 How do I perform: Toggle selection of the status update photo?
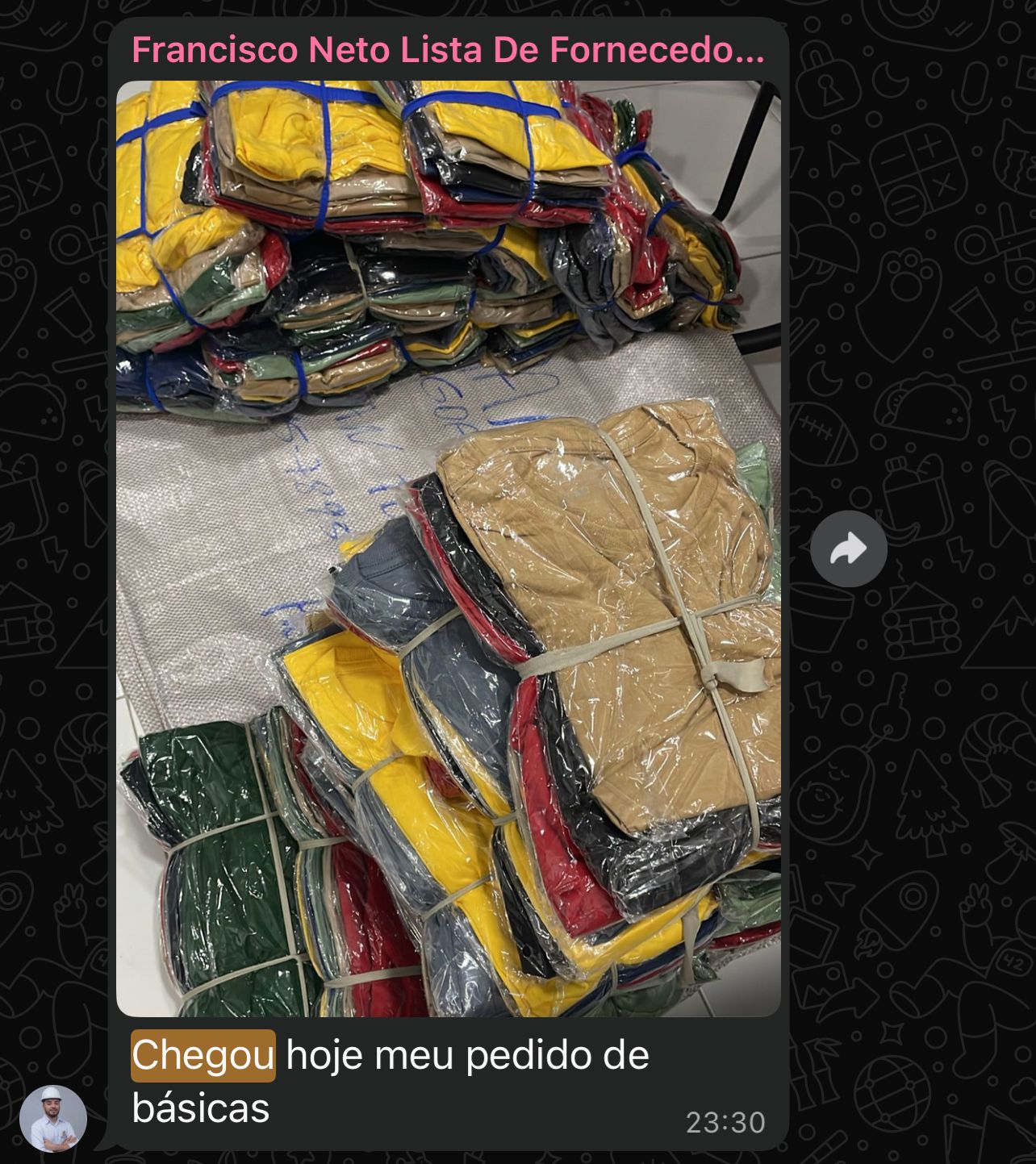coord(449,549)
